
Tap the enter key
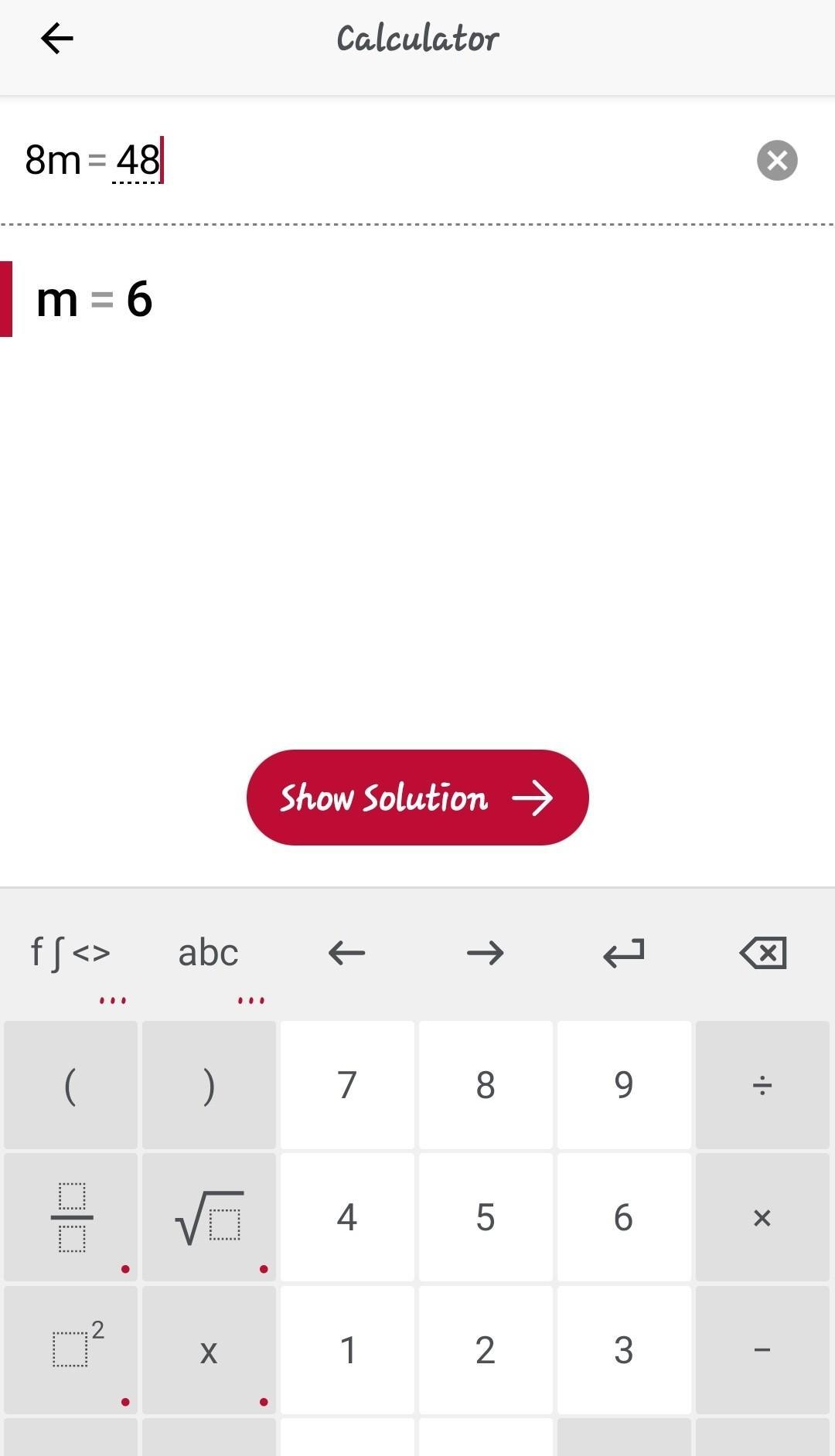[624, 953]
